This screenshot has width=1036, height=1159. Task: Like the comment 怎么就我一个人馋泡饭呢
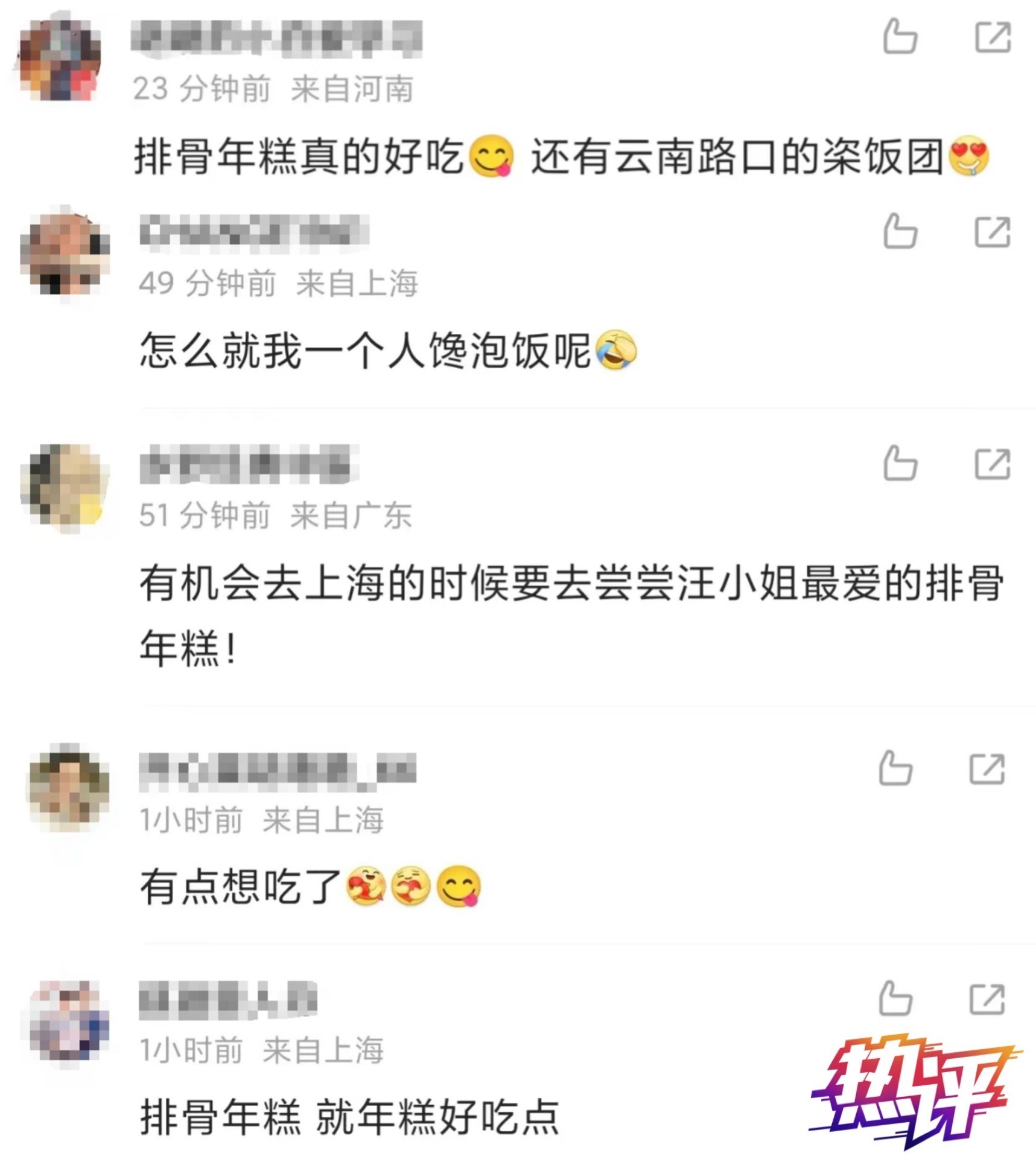pos(900,232)
